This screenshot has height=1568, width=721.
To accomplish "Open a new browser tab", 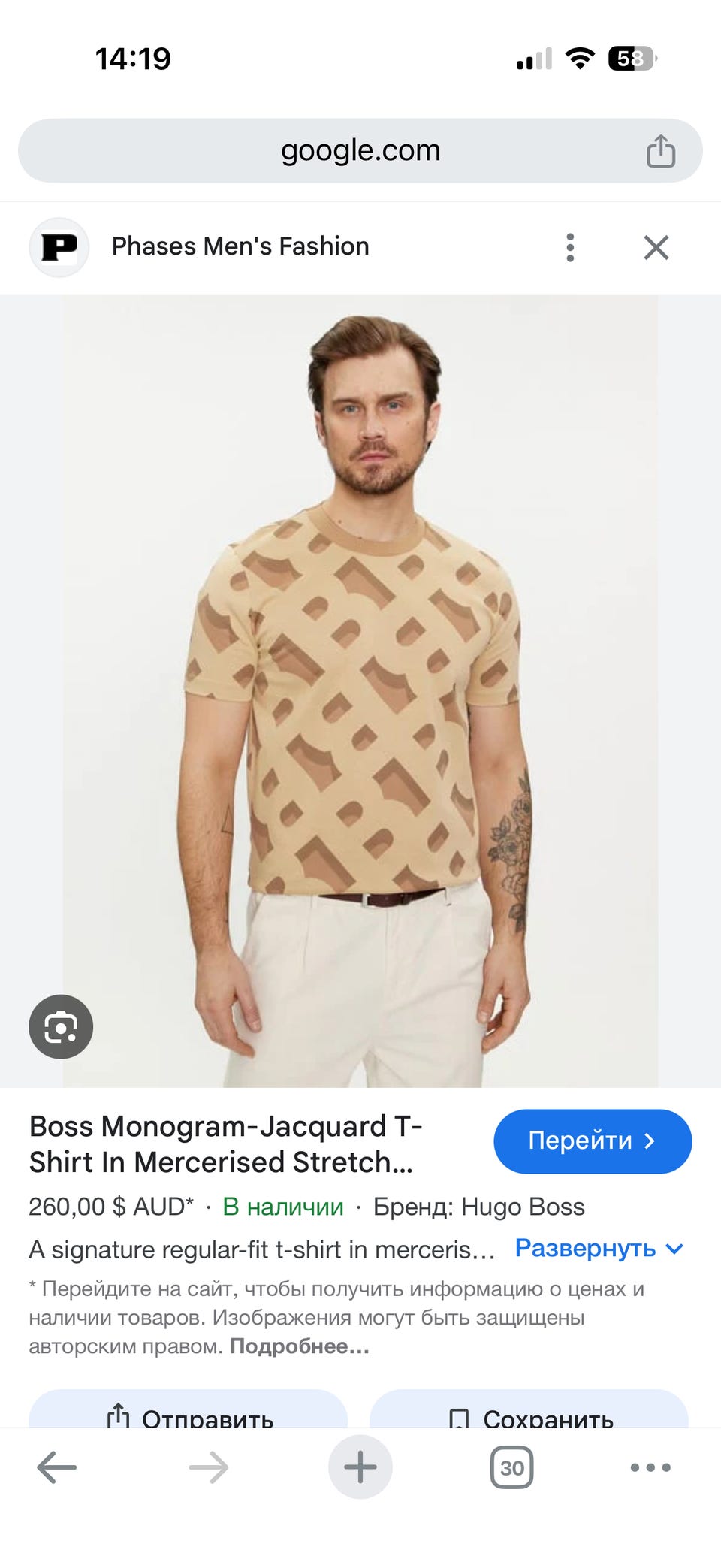I will [x=360, y=1467].
